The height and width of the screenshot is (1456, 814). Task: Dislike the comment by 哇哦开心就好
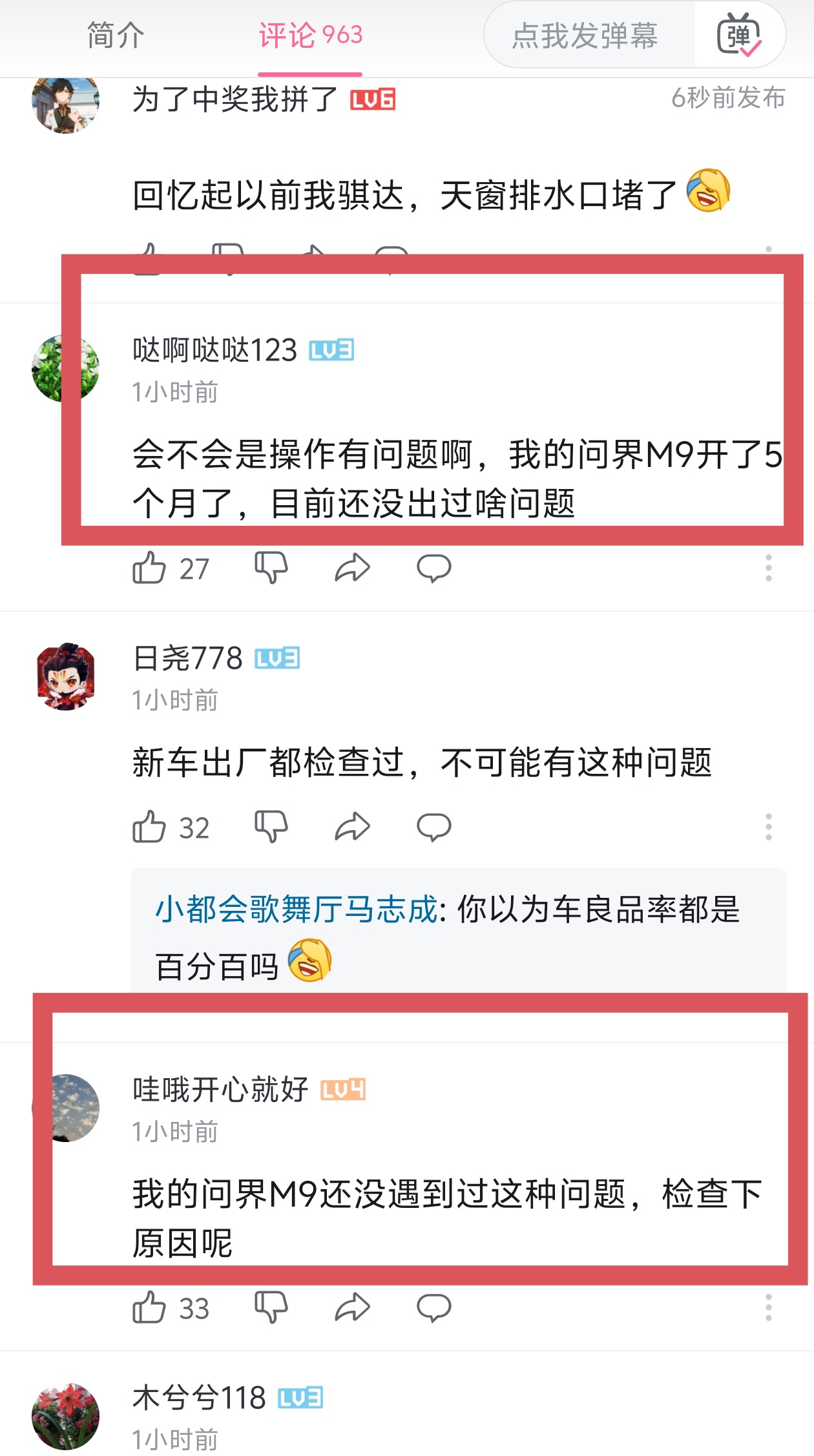click(271, 1308)
